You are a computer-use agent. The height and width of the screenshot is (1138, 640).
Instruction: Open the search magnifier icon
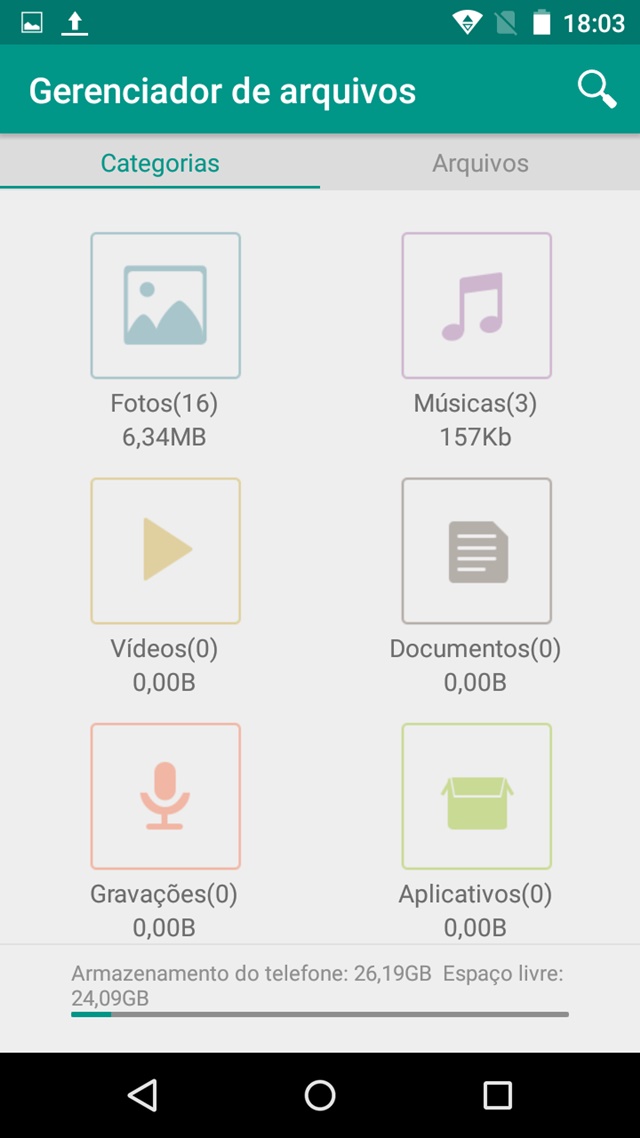pos(596,91)
